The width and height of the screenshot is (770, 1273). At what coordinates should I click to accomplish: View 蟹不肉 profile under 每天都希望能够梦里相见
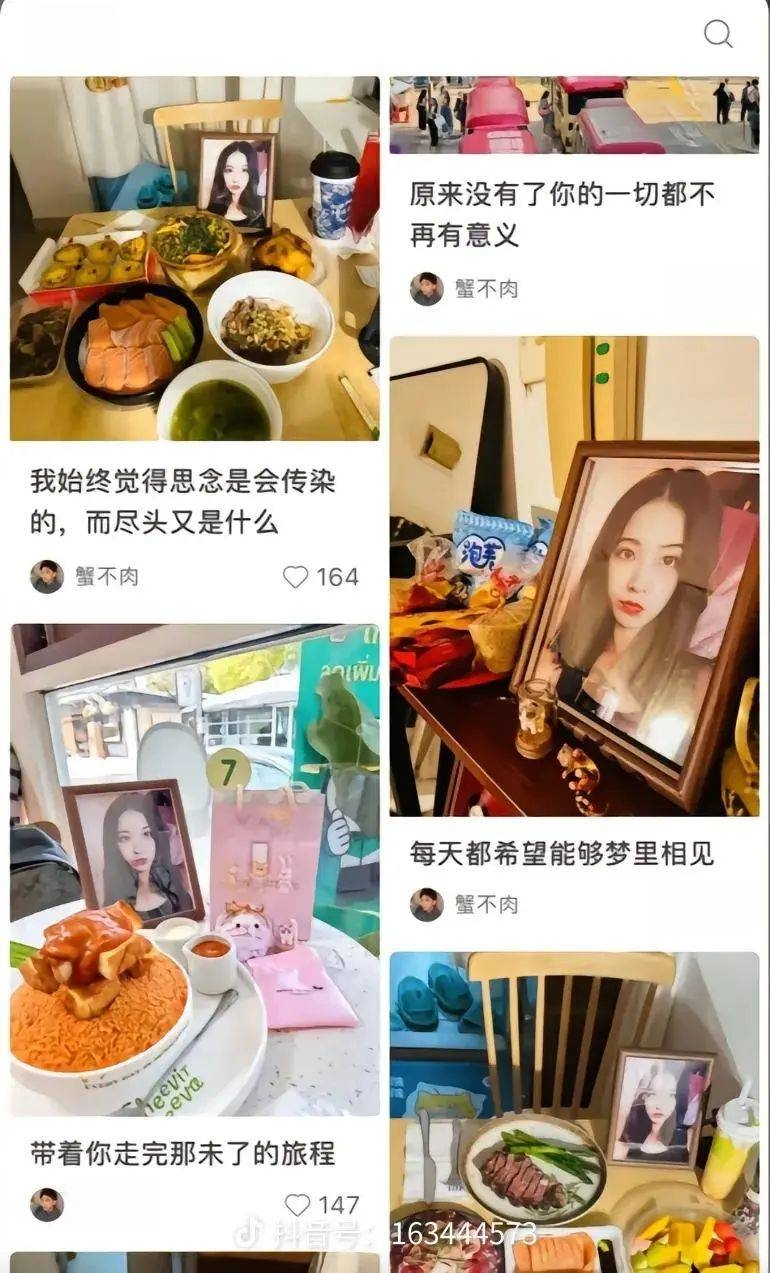point(427,904)
